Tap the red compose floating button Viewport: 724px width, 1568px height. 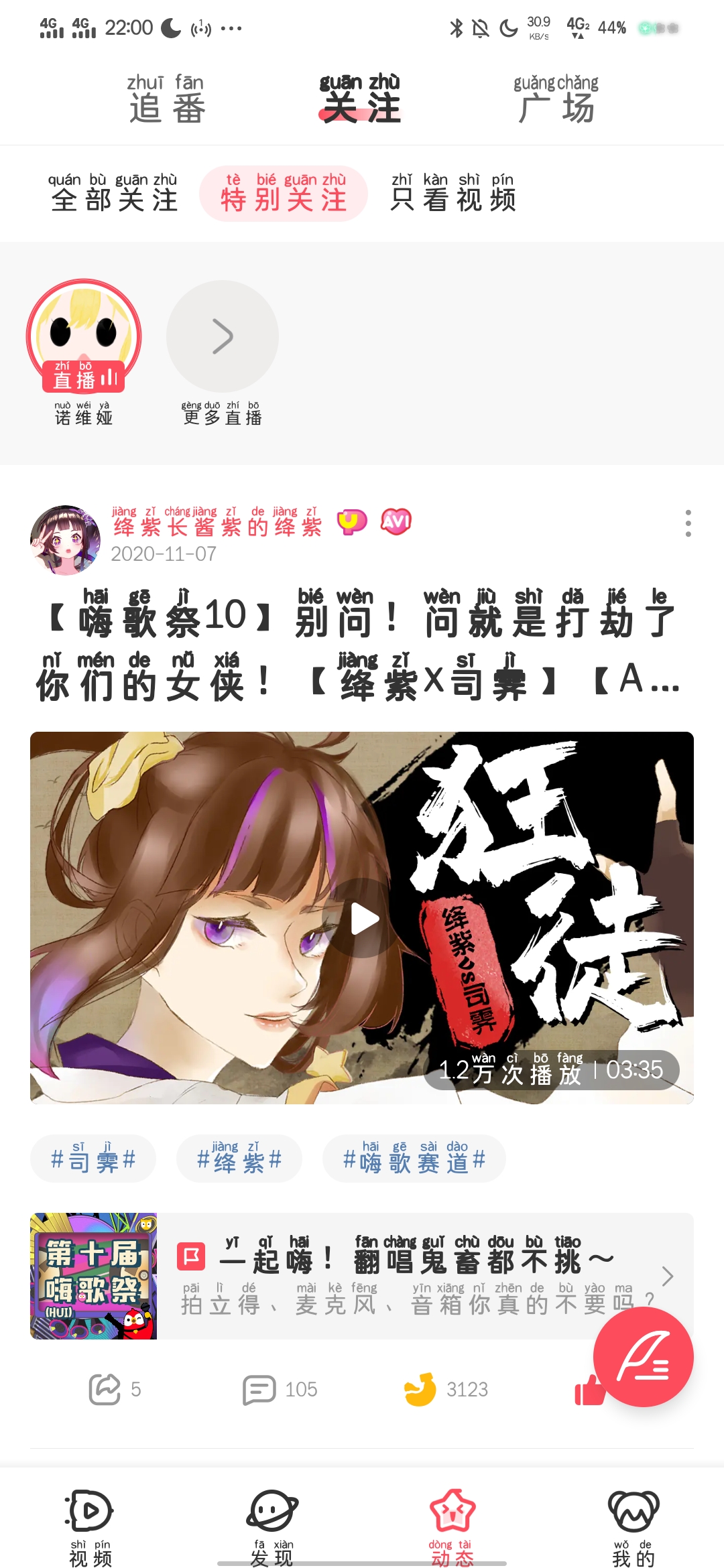click(x=643, y=1357)
